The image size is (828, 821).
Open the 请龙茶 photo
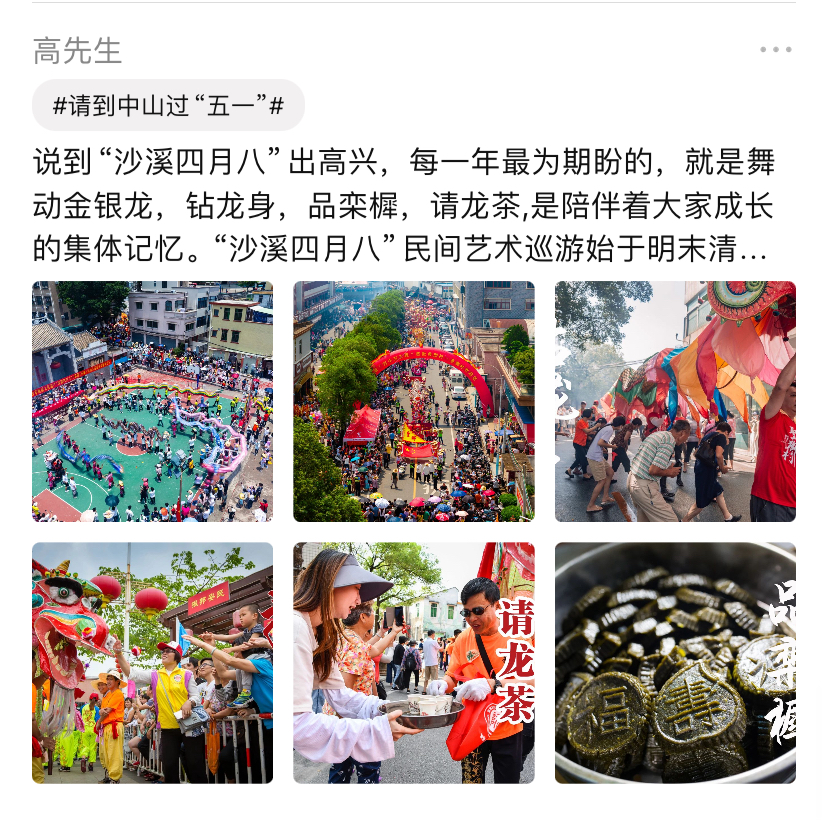pos(413,662)
